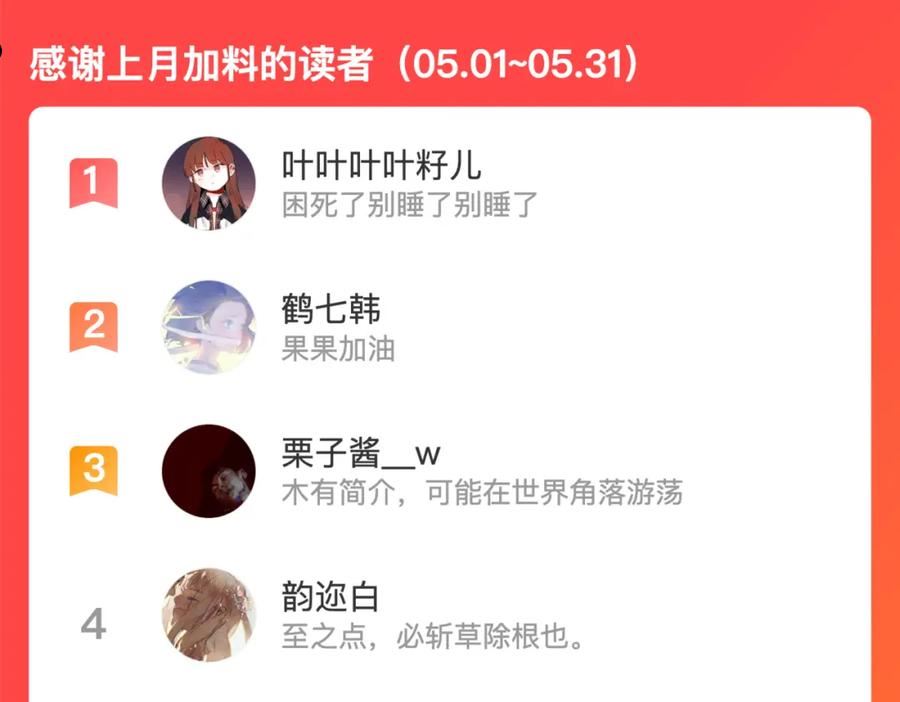Open the row for 鹤七韩

coord(449,327)
